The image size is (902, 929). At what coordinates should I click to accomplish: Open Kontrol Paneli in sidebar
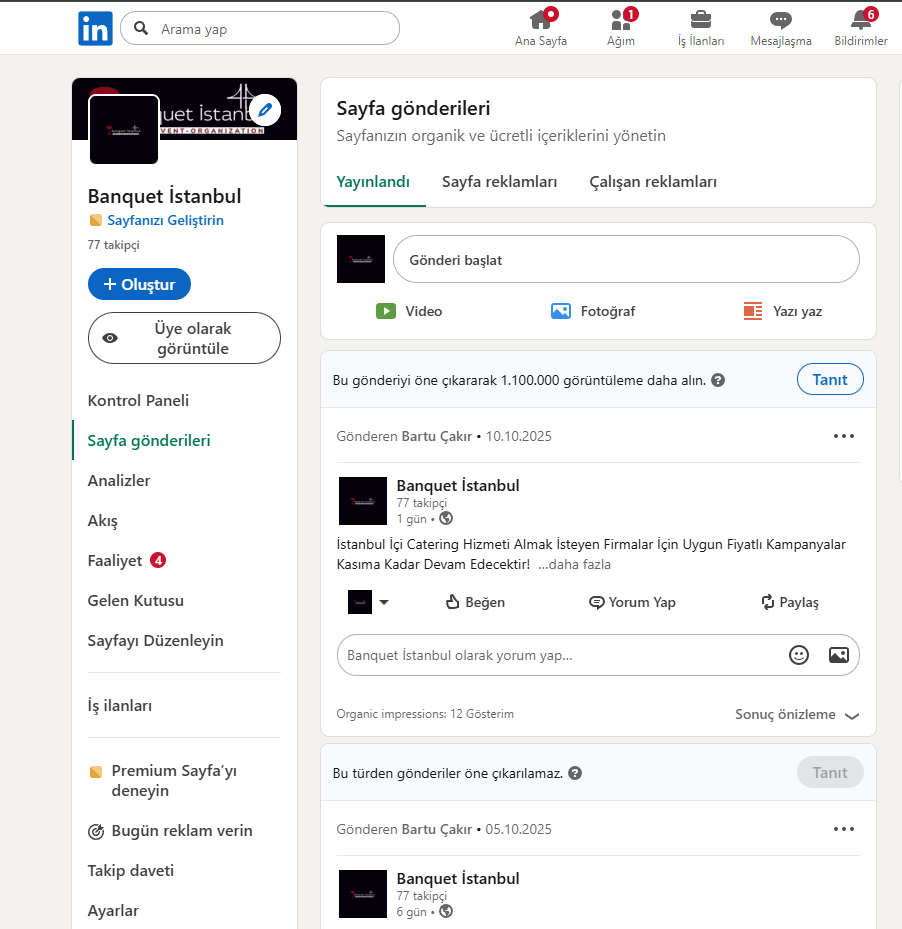[138, 400]
